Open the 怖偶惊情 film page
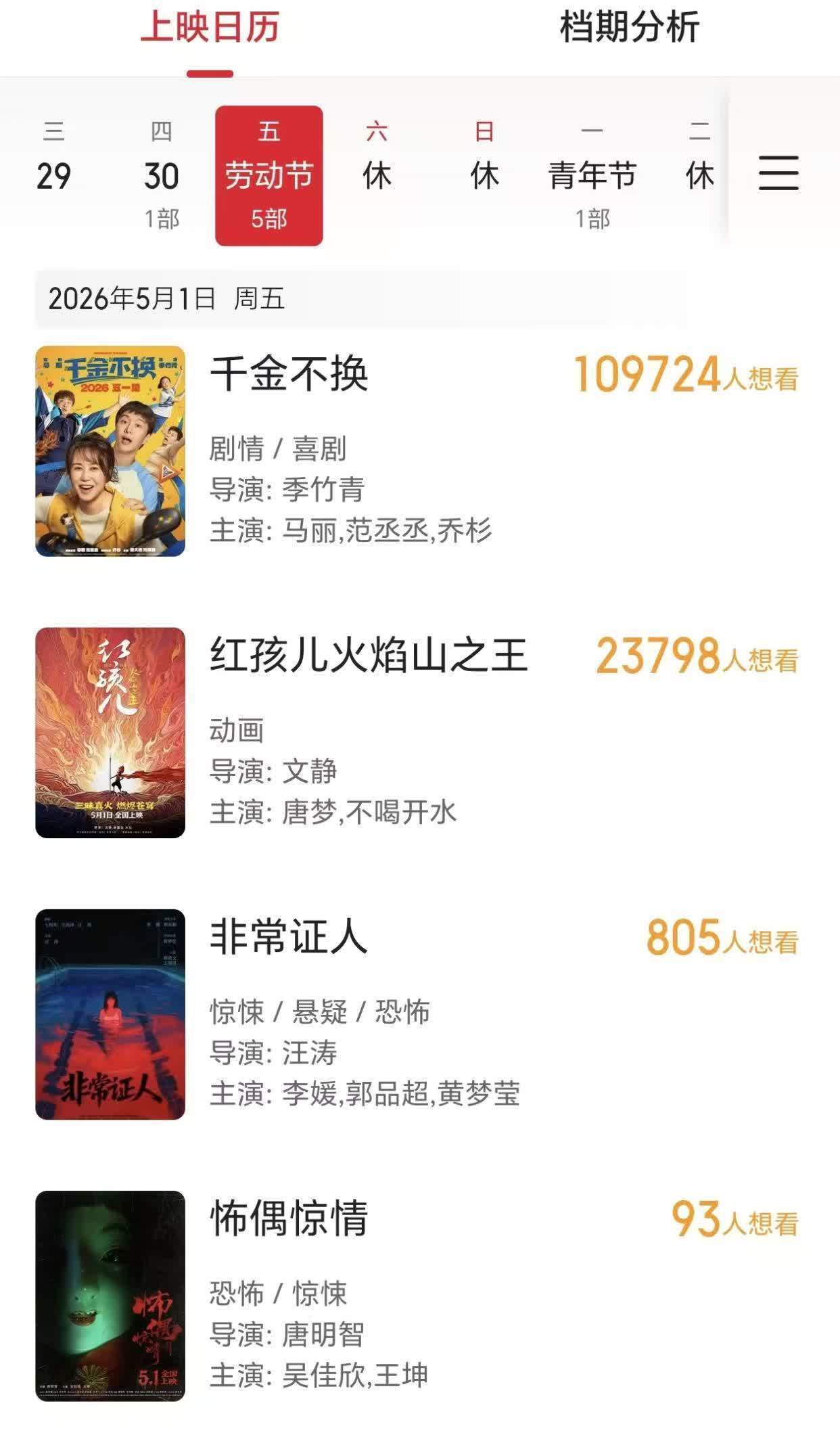The image size is (840, 1437). (x=289, y=1218)
